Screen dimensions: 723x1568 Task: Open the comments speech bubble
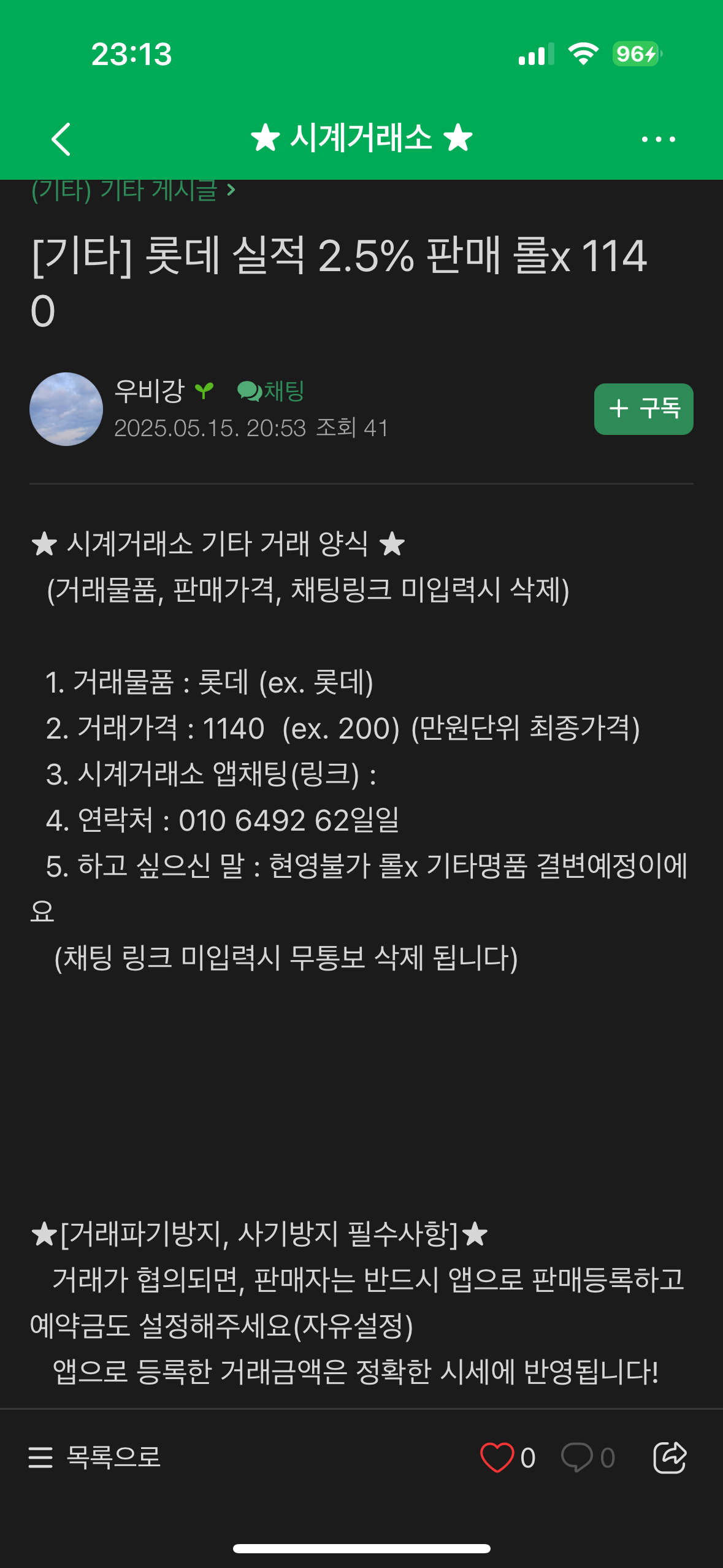(x=578, y=1458)
